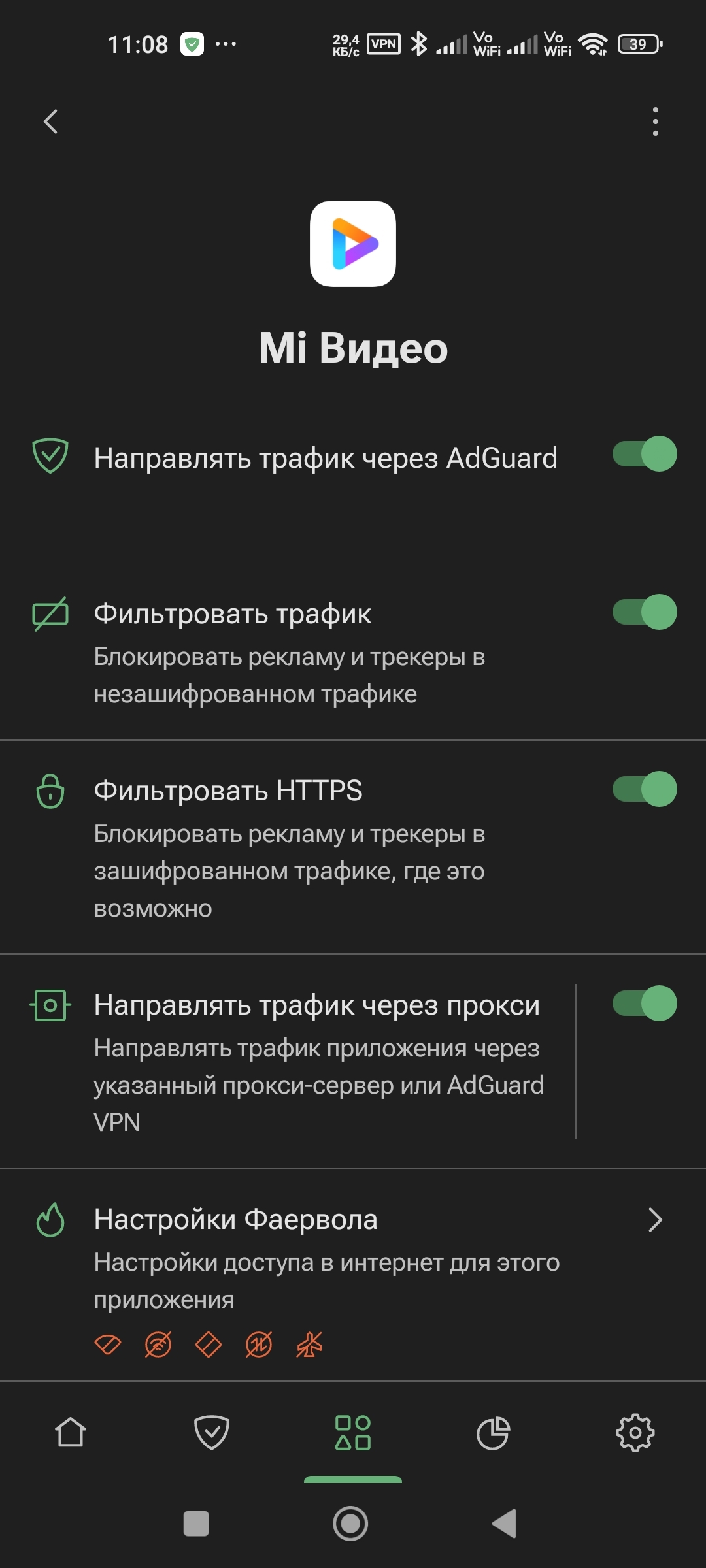
Task: Open the settings gear tab
Action: click(x=635, y=1432)
